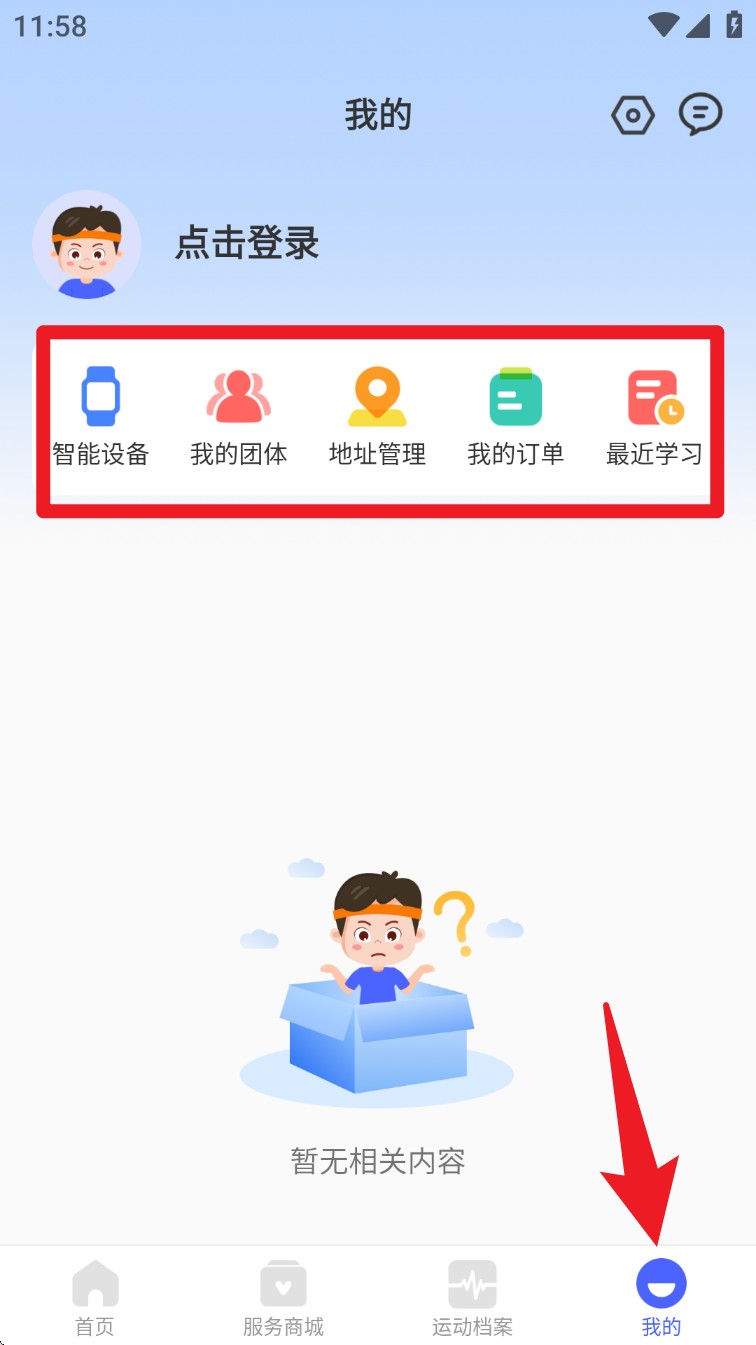Open 智能设备 smart devices
This screenshot has height=1345, width=756.
[x=100, y=417]
